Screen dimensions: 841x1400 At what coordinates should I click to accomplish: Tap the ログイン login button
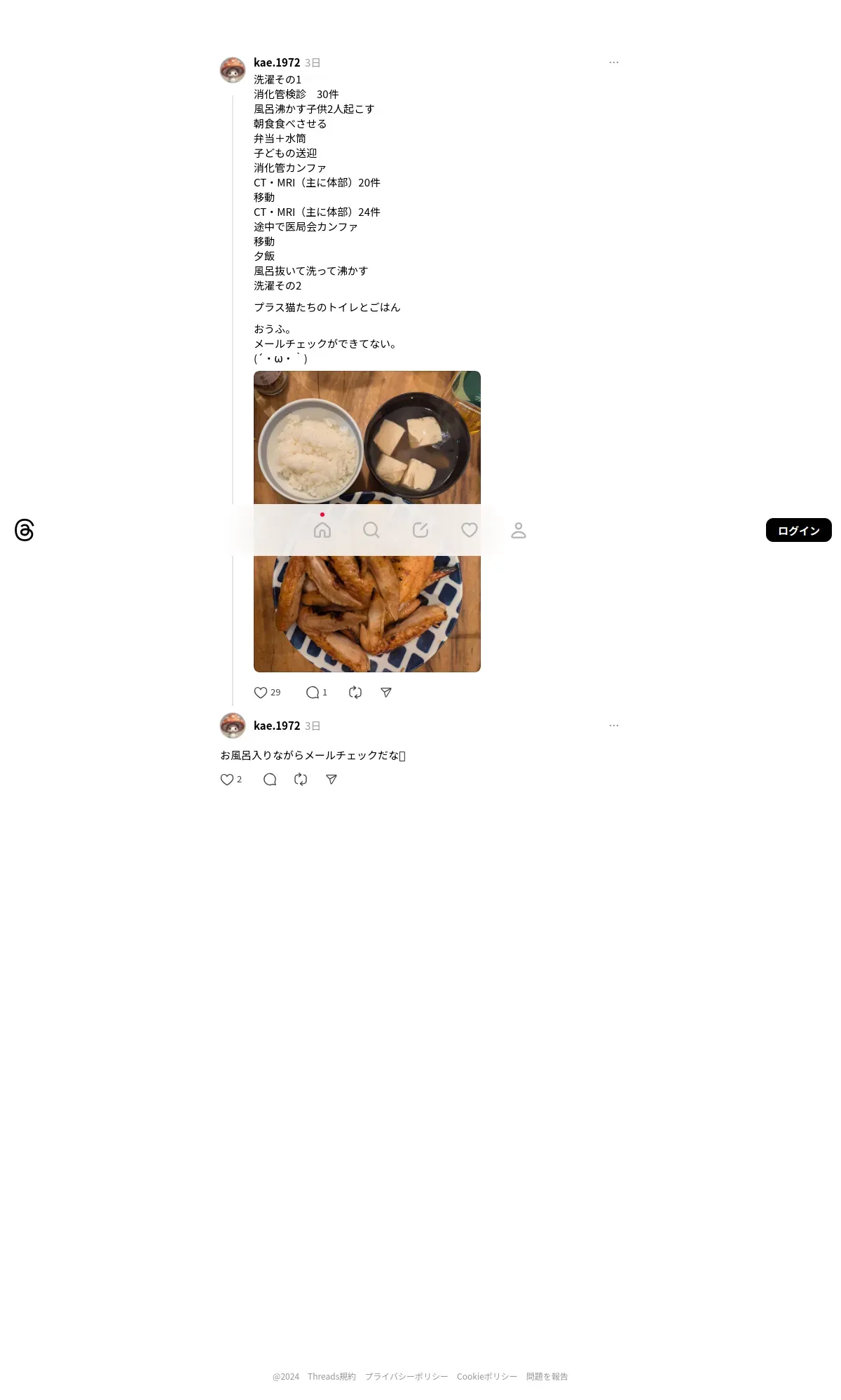click(798, 530)
